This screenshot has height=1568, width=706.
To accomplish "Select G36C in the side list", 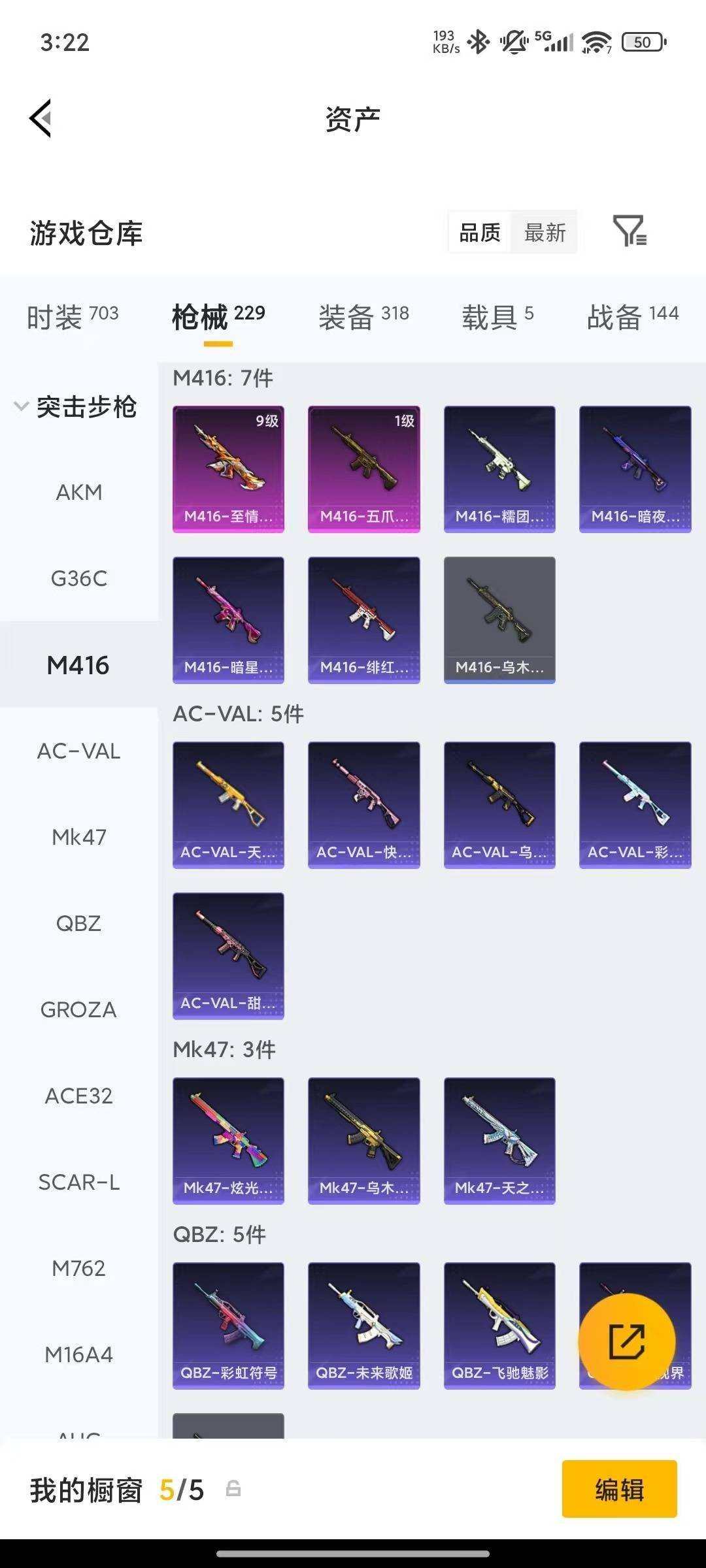I will [79, 578].
